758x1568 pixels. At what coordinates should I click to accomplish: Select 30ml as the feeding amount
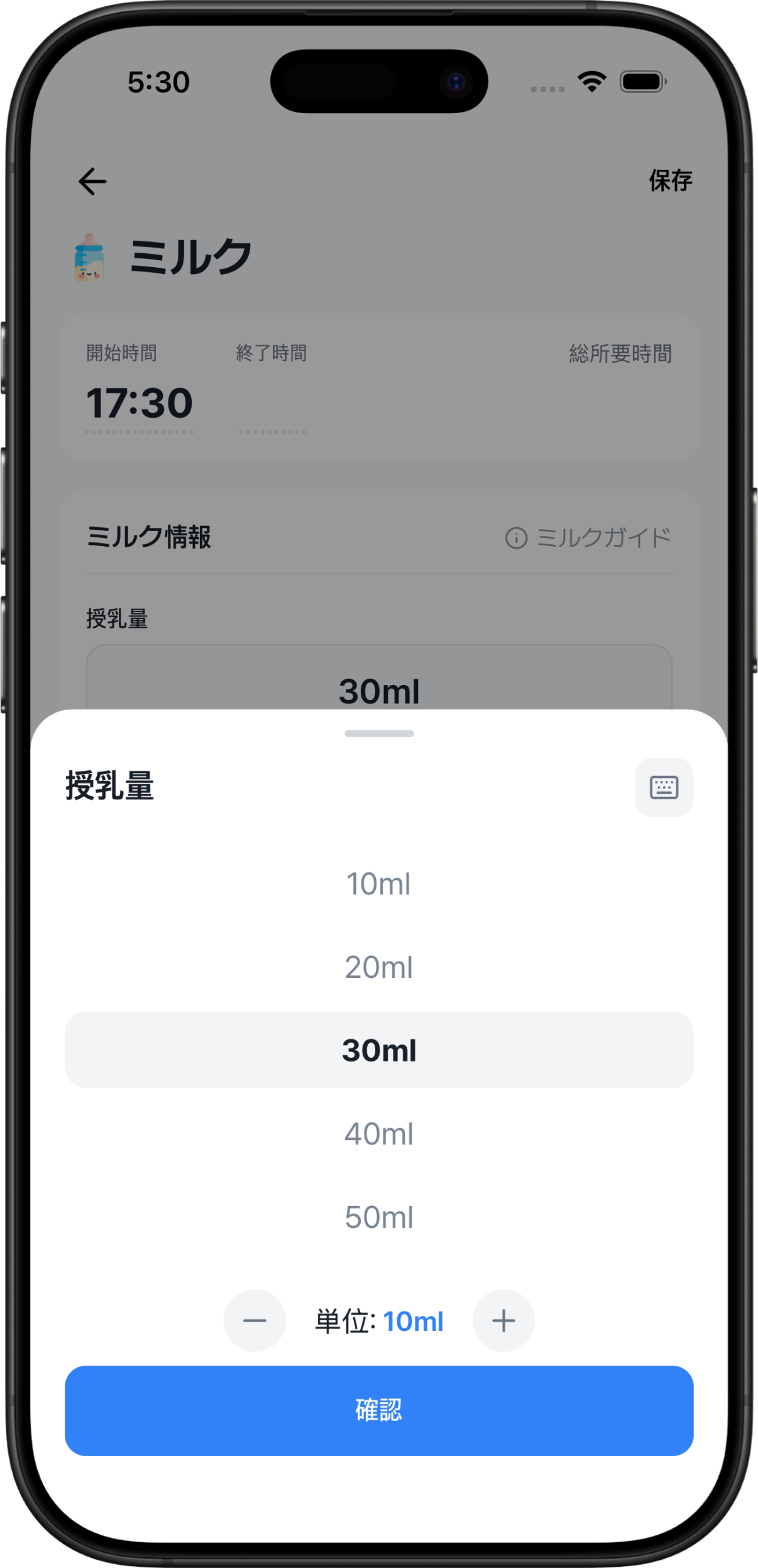pos(378,1050)
